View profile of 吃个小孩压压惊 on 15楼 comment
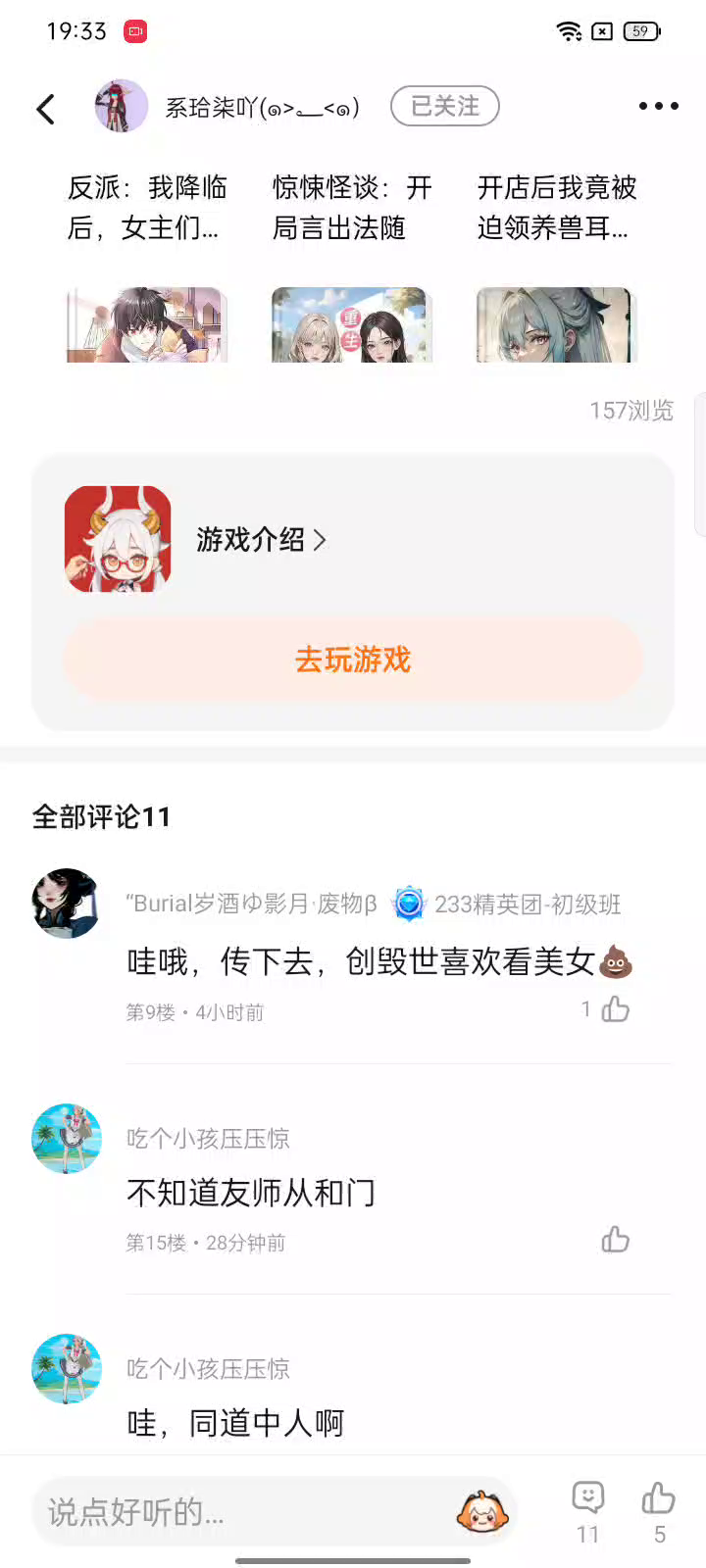706x1568 pixels. coord(66,1139)
